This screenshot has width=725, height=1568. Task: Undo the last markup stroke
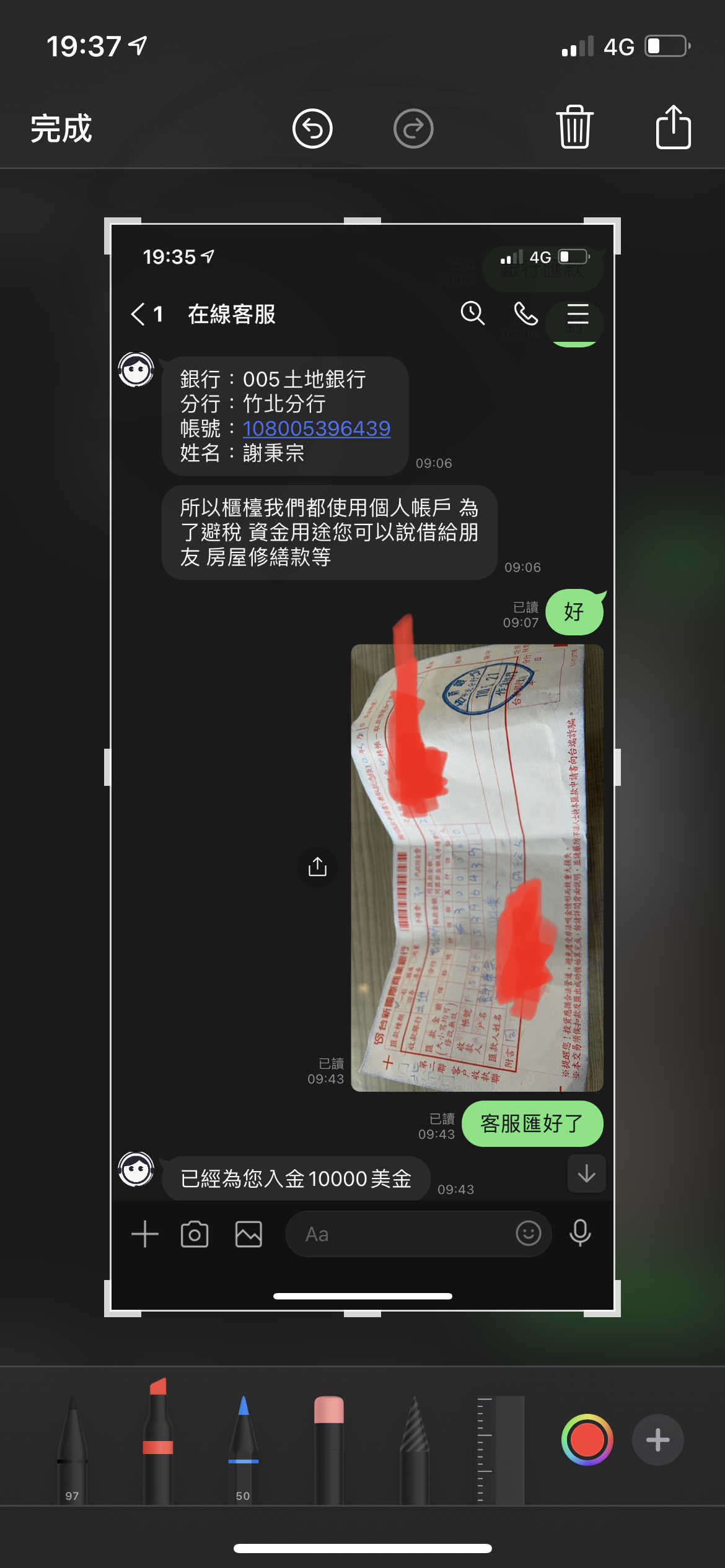tap(312, 129)
